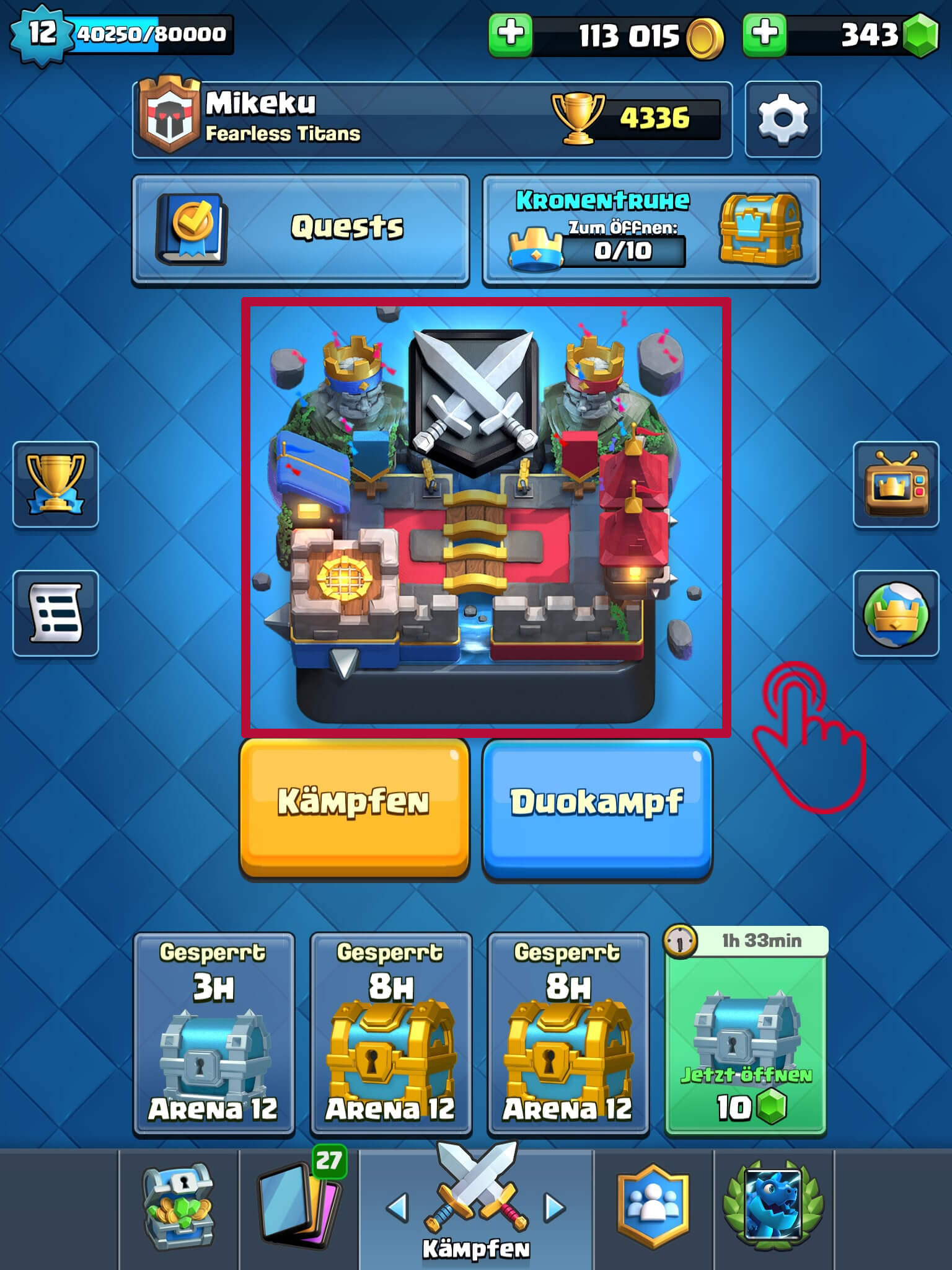The image size is (952, 1270).
Task: View the arena details image
Action: coord(485,518)
